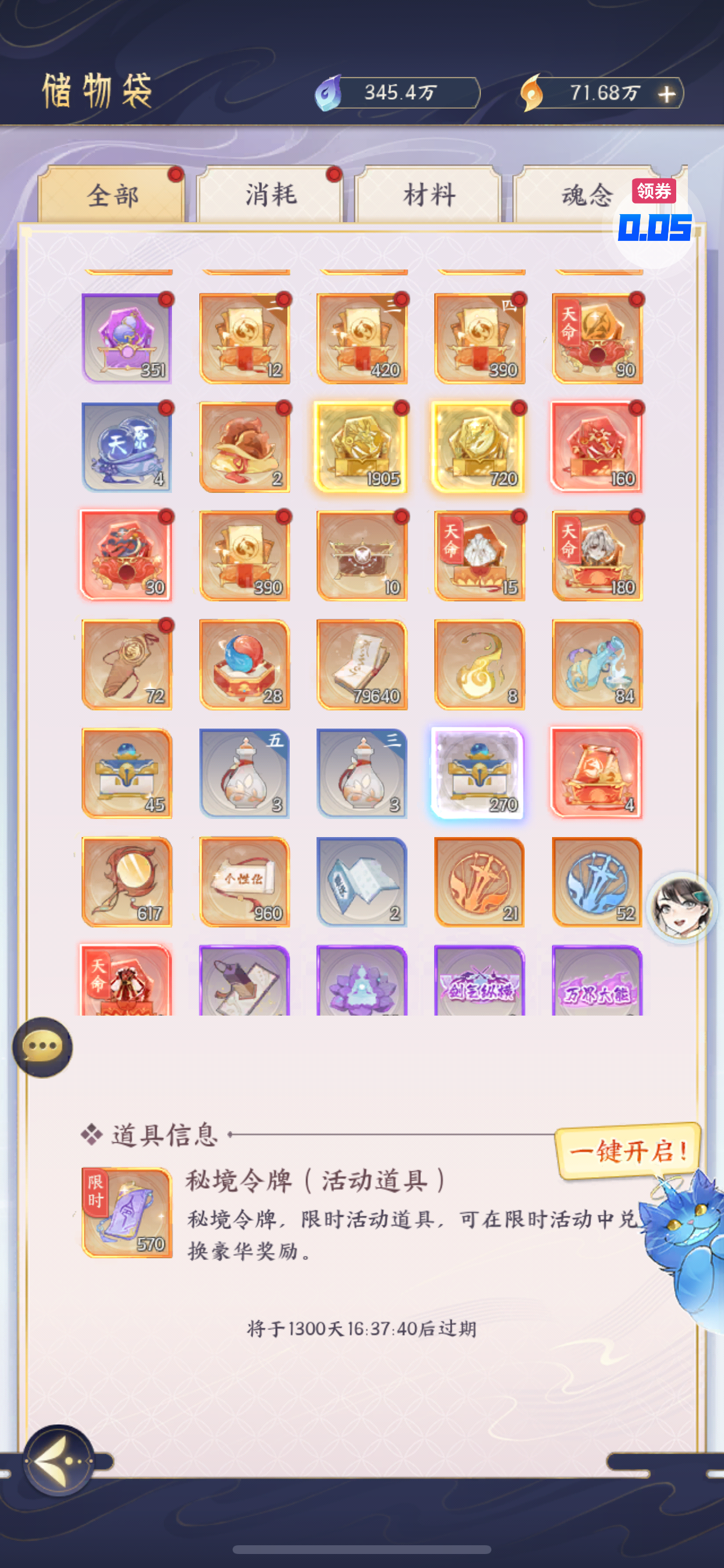Select the item with quantity 79640
This screenshot has height=1568, width=724.
click(362, 664)
